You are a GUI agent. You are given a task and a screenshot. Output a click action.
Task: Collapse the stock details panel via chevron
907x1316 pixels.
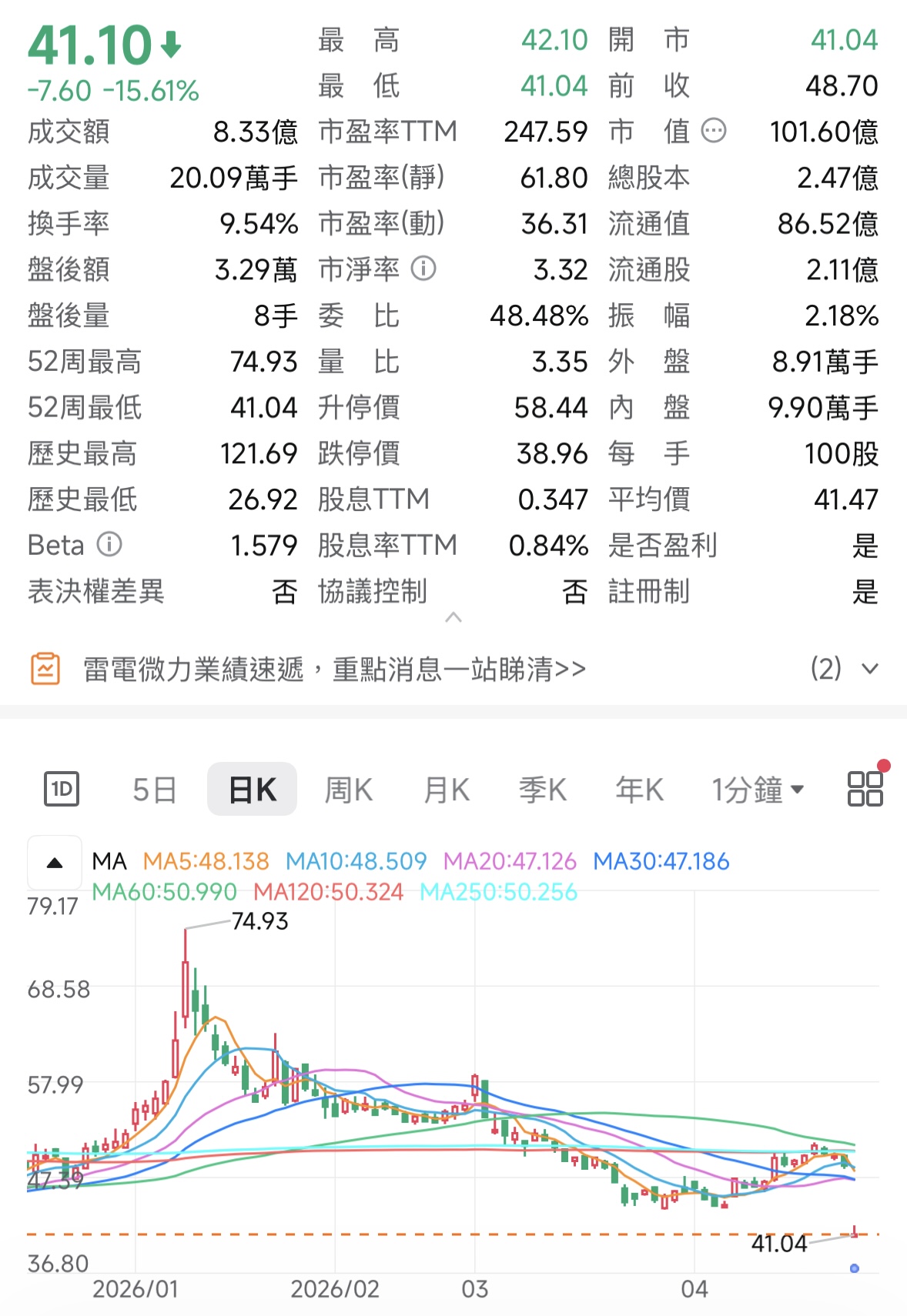tap(453, 618)
